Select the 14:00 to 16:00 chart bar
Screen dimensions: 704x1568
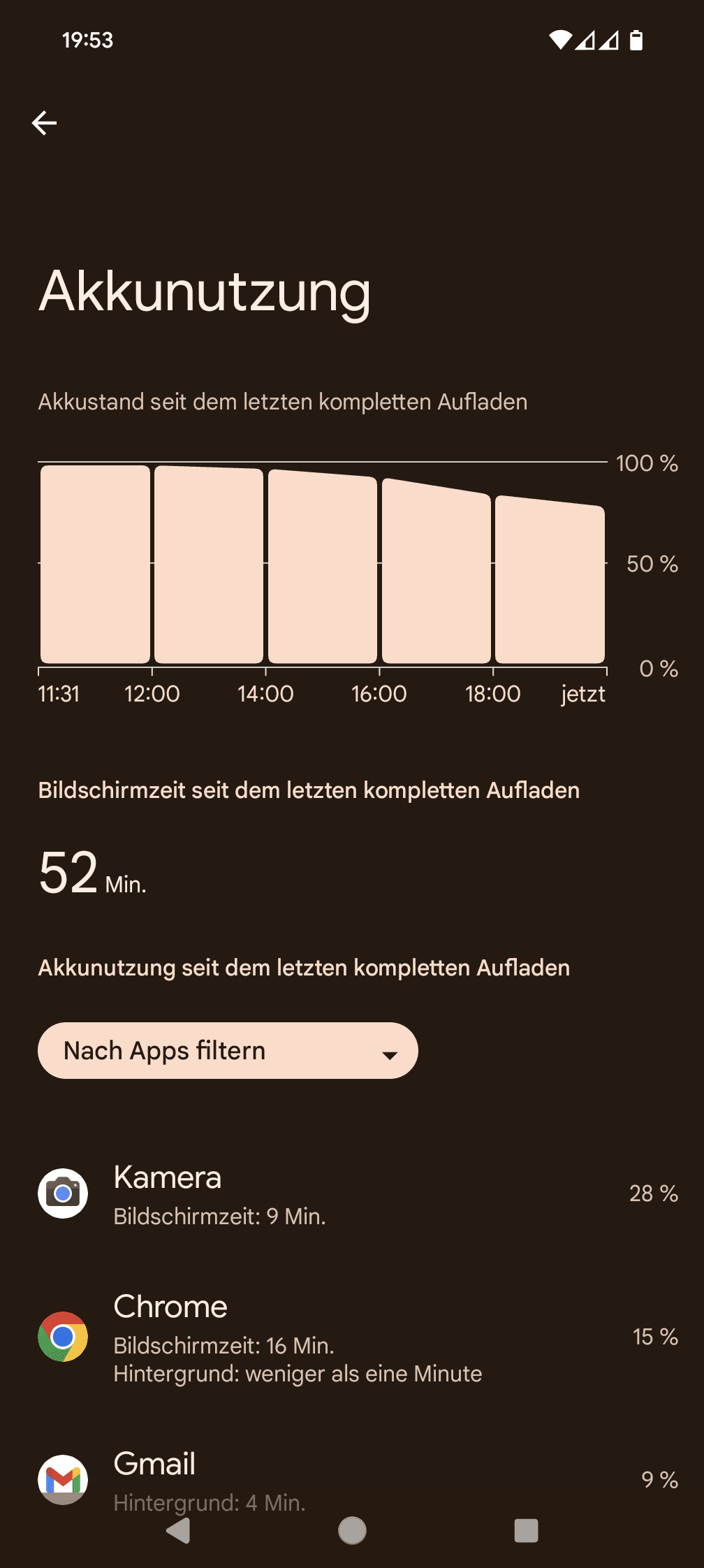pos(323,566)
